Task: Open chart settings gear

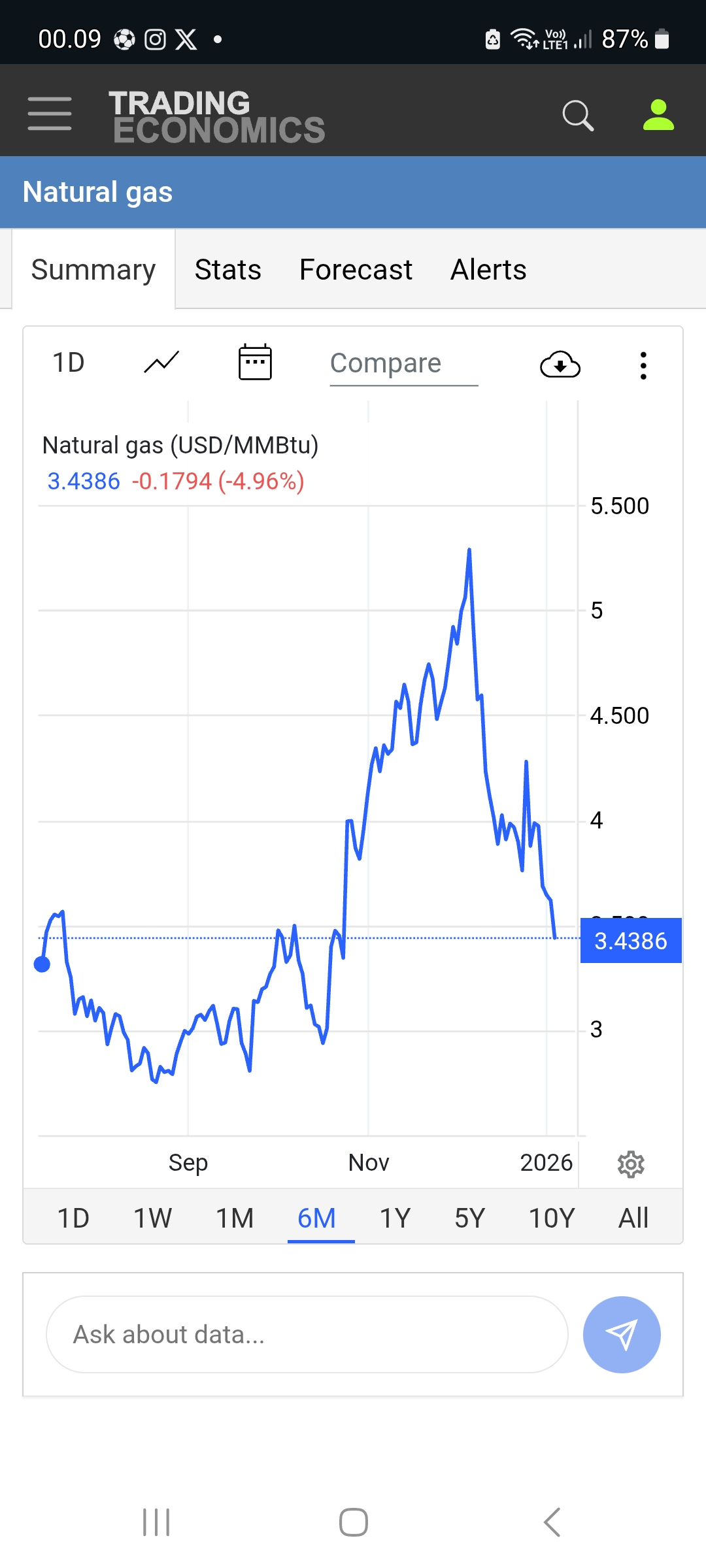Action: click(x=631, y=1164)
